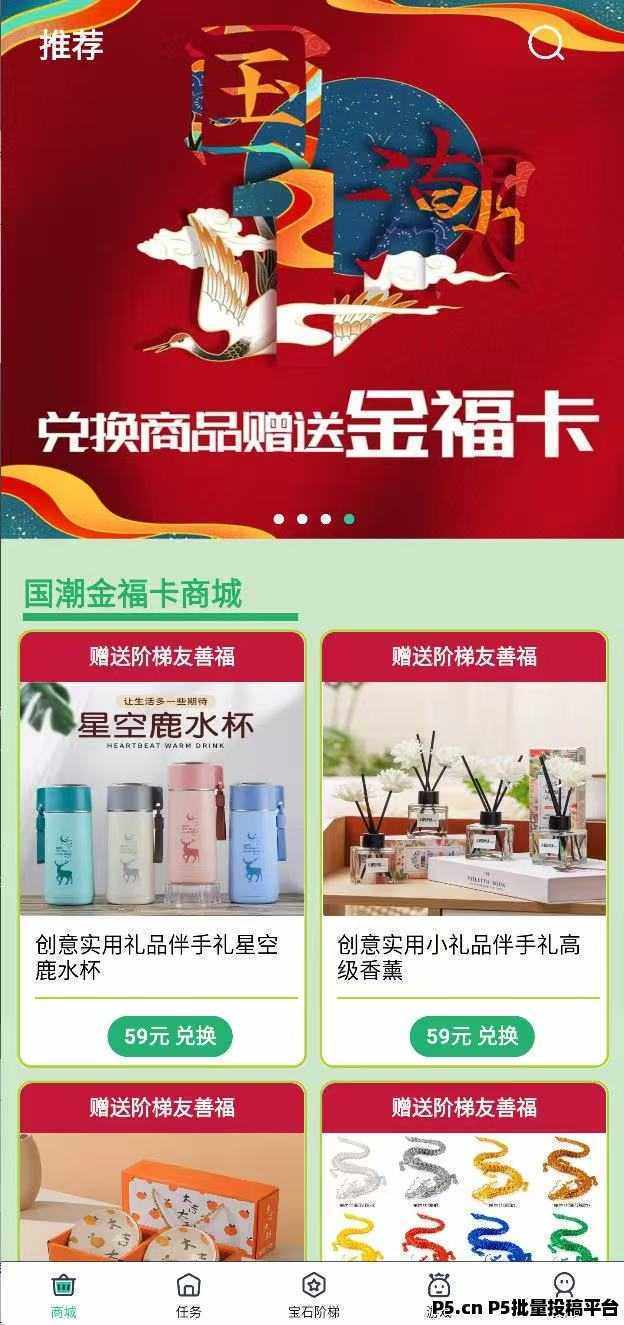Redeem the 高级香薰 for 59元
Screen dimensions: 624x1325
pos(471,1036)
